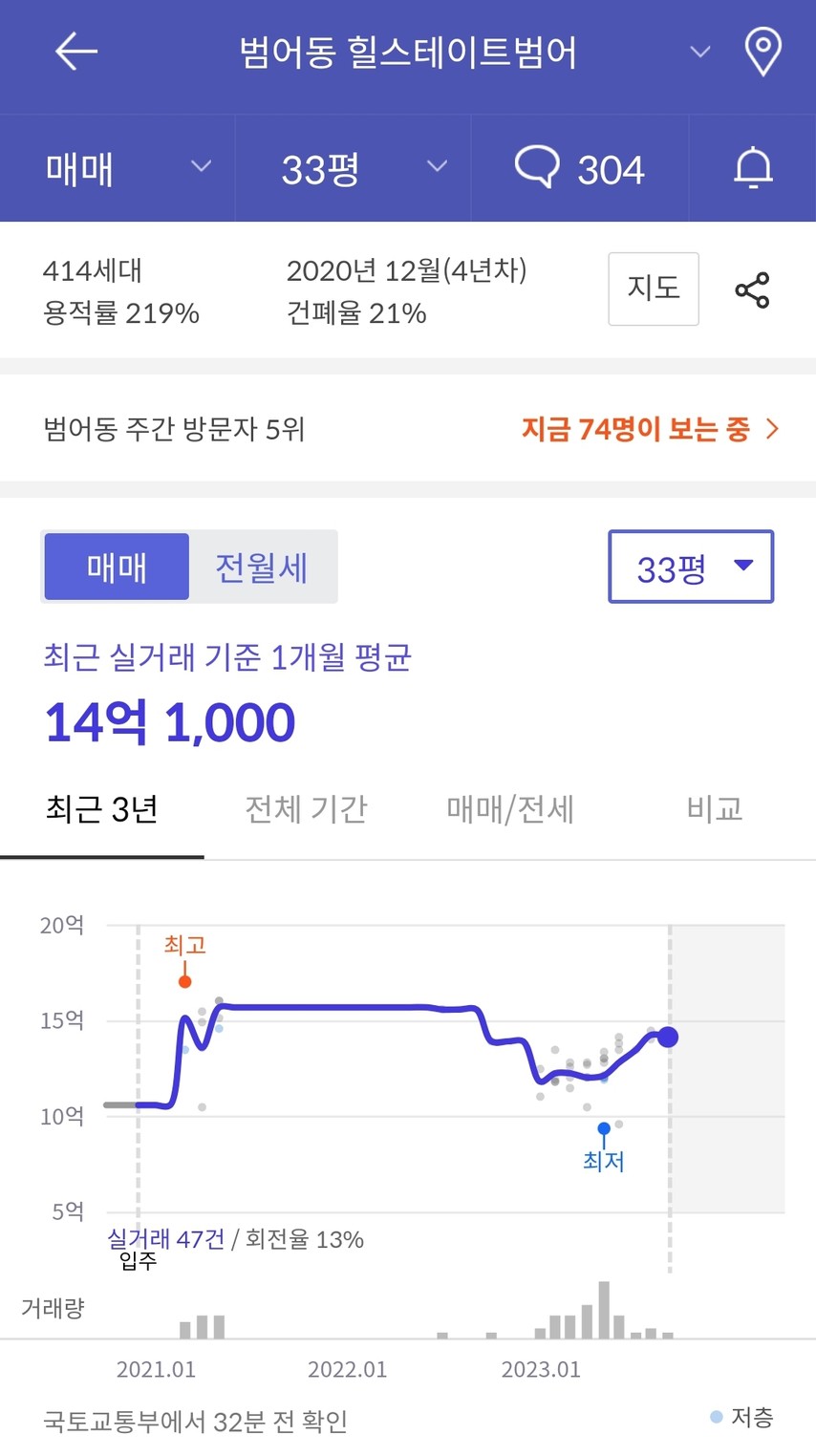This screenshot has width=816, height=1456.
Task: Switch to the 전체 기간 tab
Action: pyautogui.click(x=306, y=810)
